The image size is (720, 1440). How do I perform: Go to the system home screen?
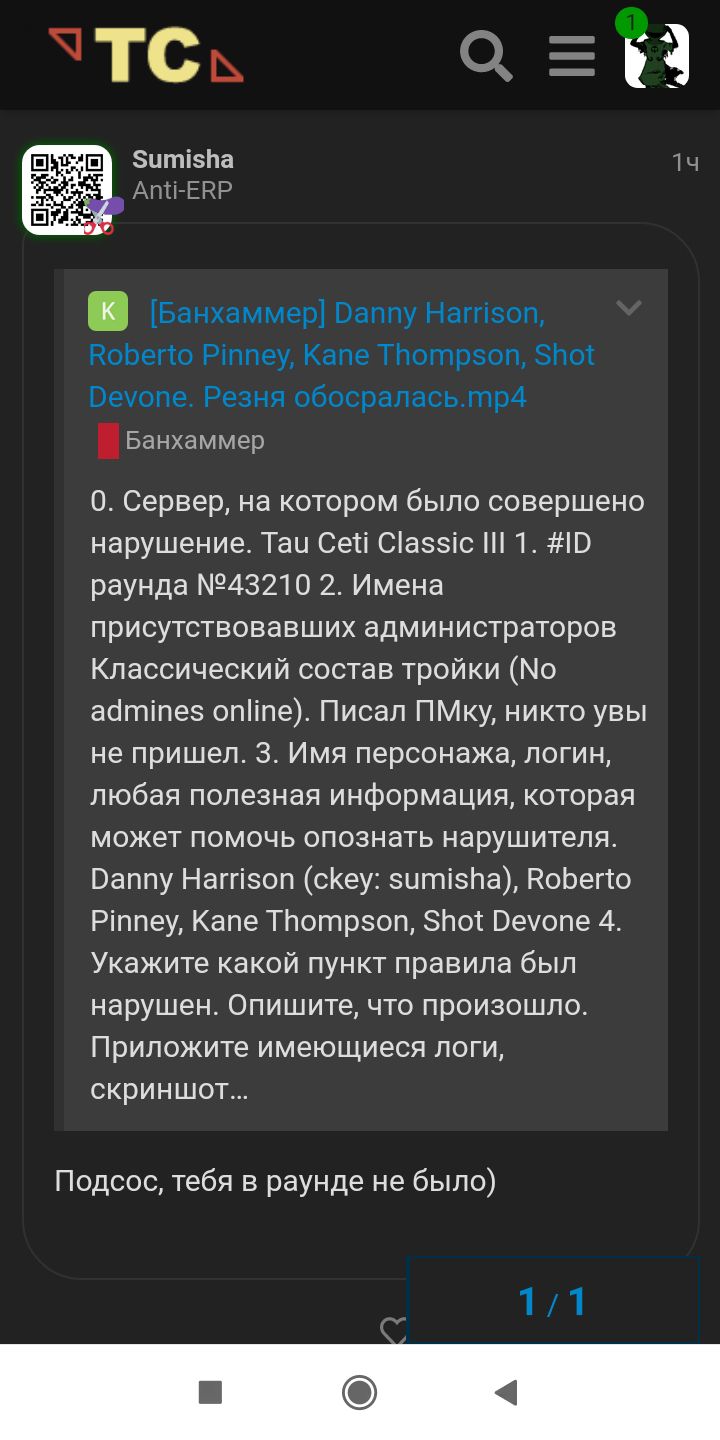point(359,1392)
